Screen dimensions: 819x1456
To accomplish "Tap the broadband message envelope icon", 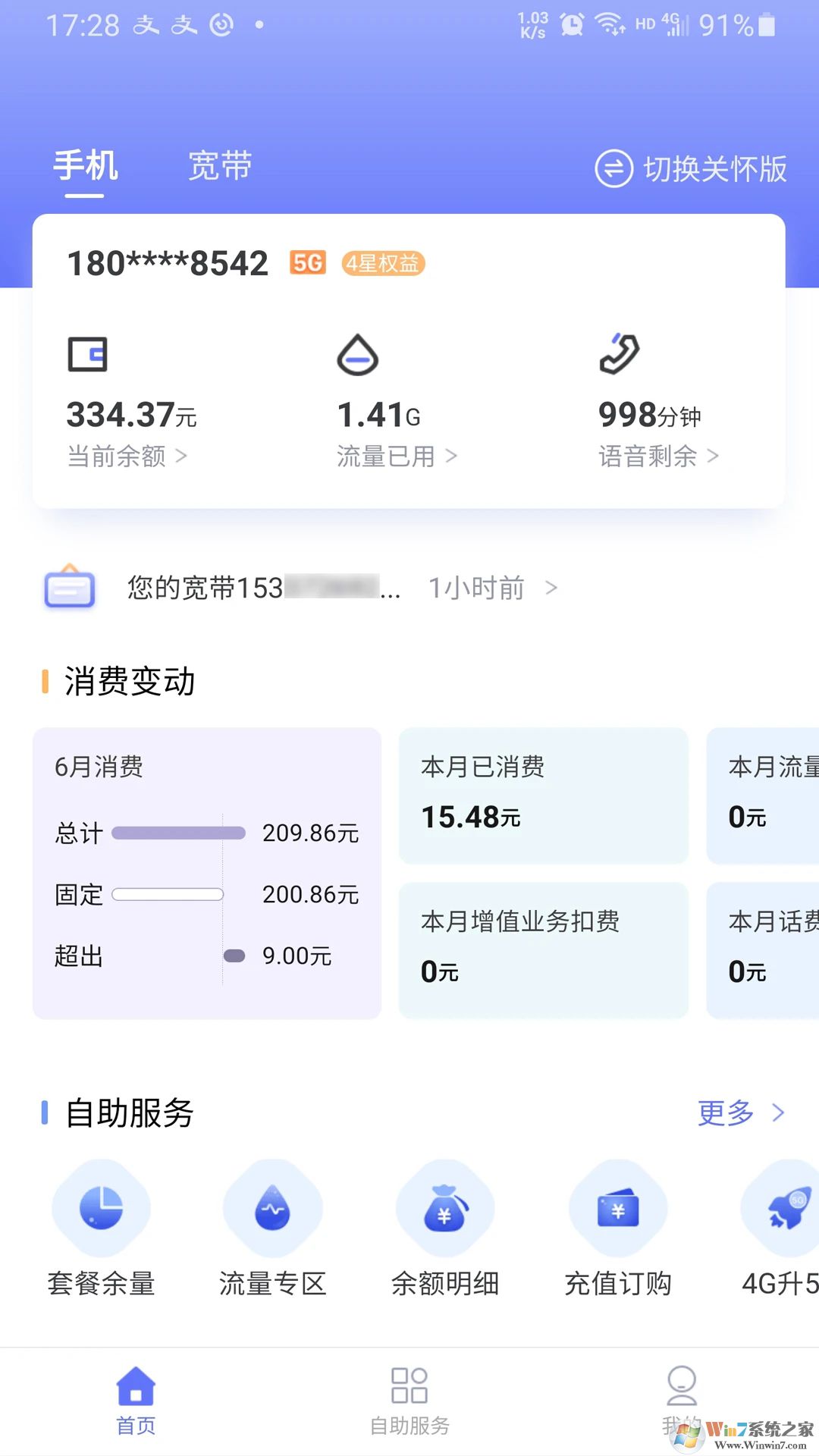I will click(x=69, y=588).
